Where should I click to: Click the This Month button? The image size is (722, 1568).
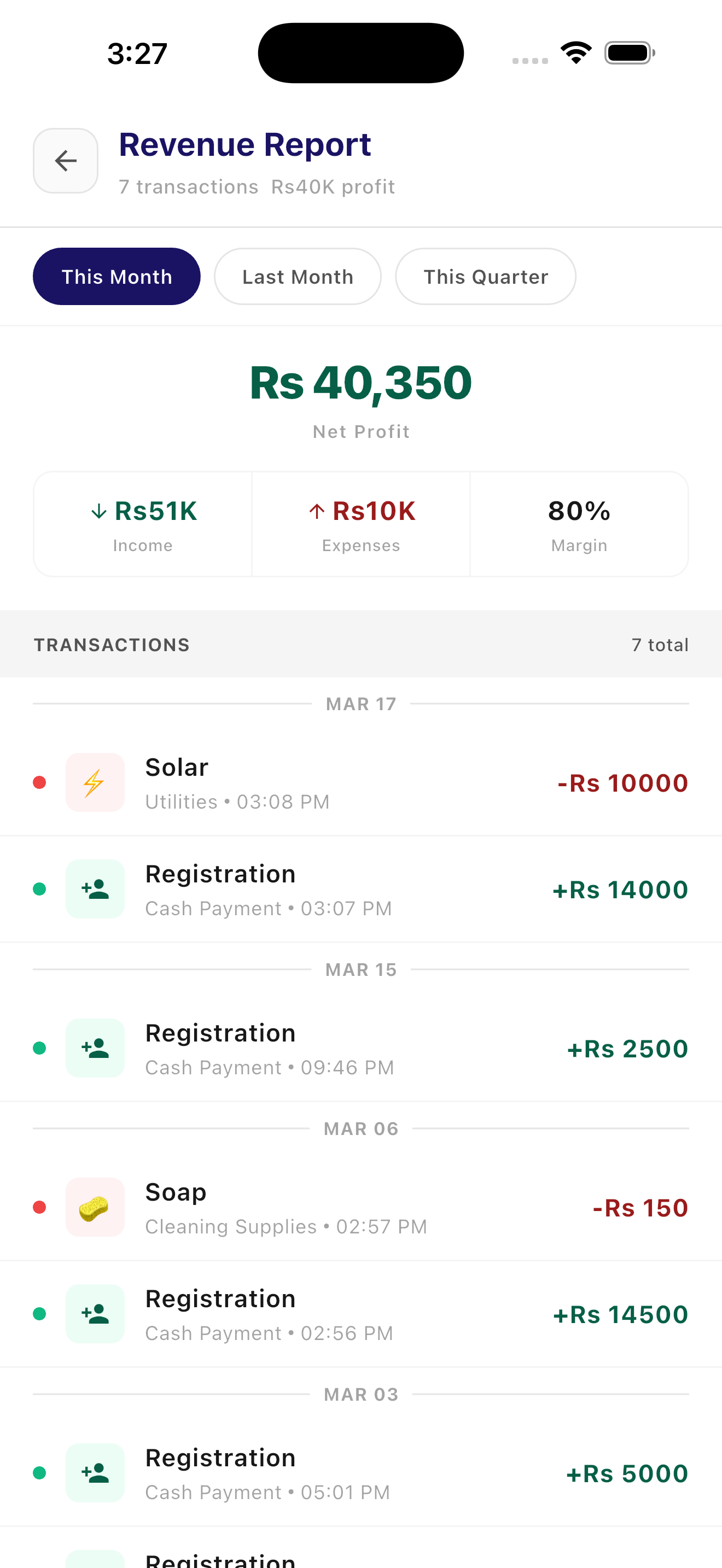point(115,276)
